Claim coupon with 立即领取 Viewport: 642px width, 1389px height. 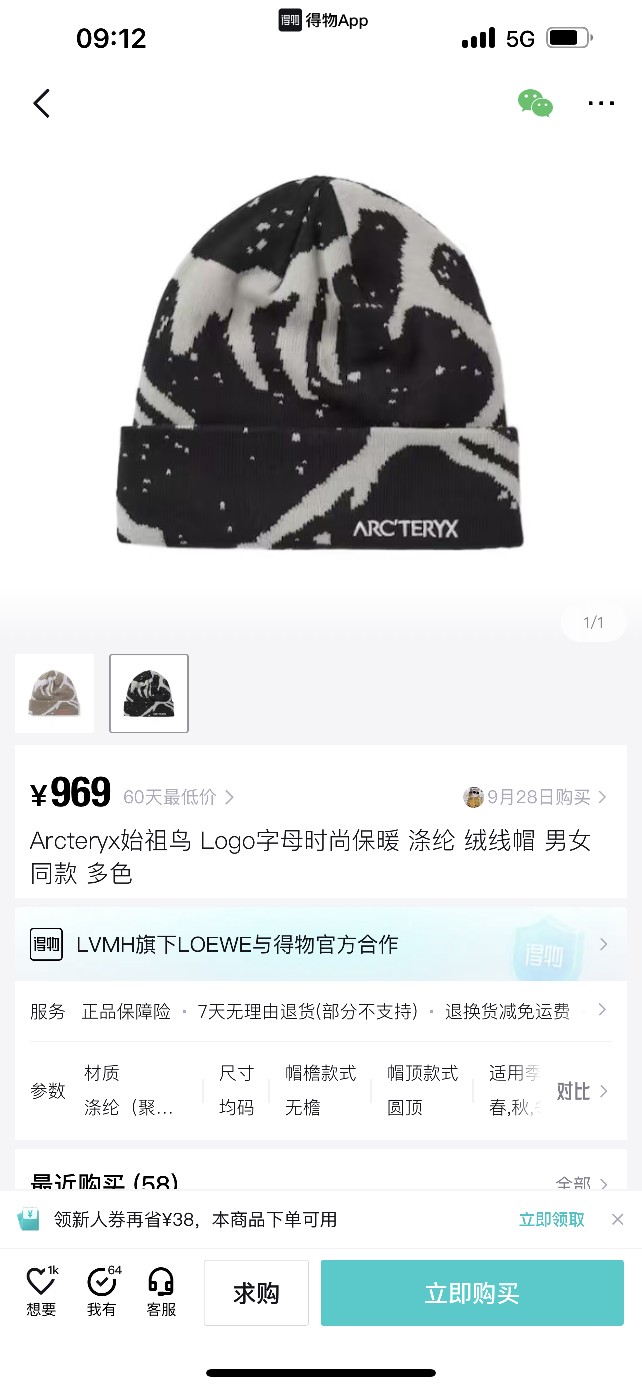click(x=551, y=1219)
